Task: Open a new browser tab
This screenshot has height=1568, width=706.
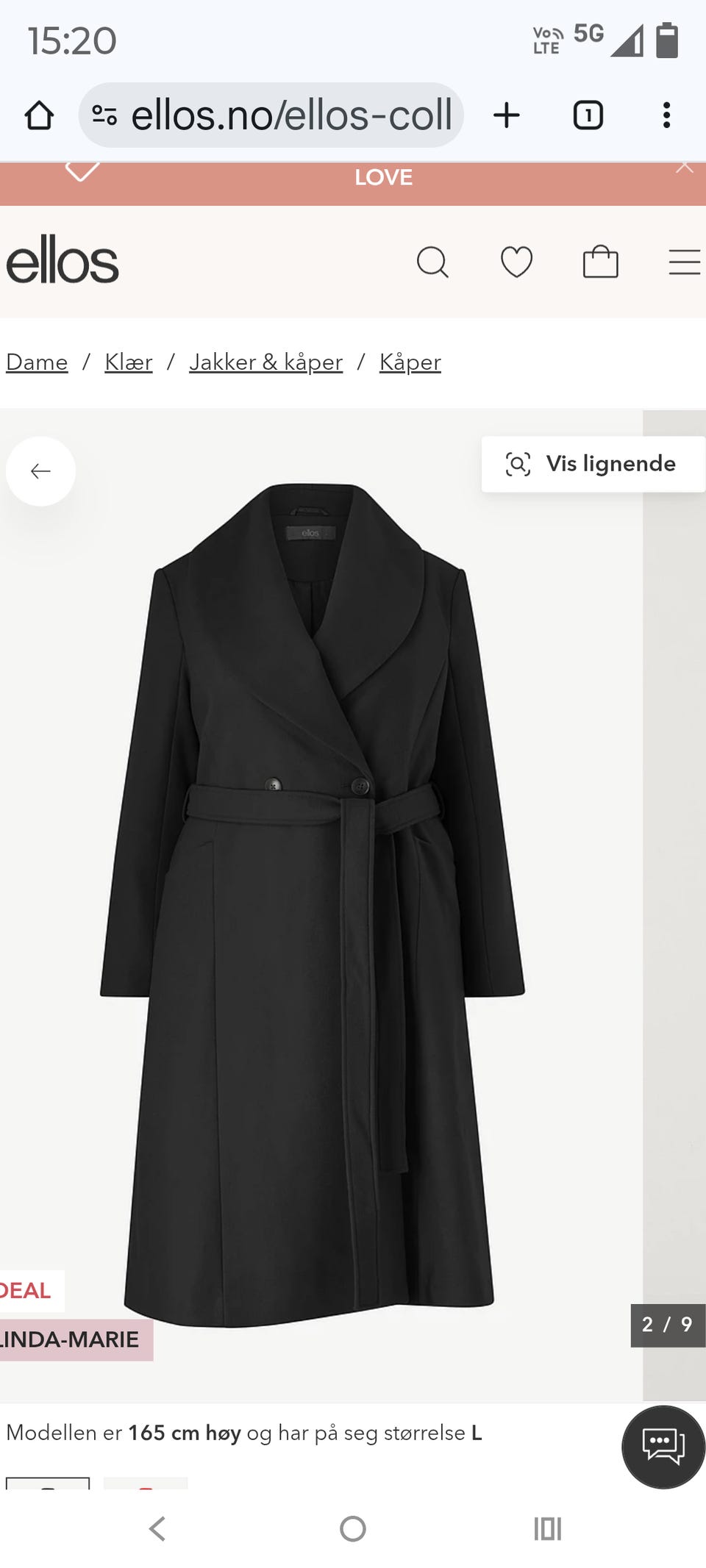Action: pyautogui.click(x=507, y=115)
